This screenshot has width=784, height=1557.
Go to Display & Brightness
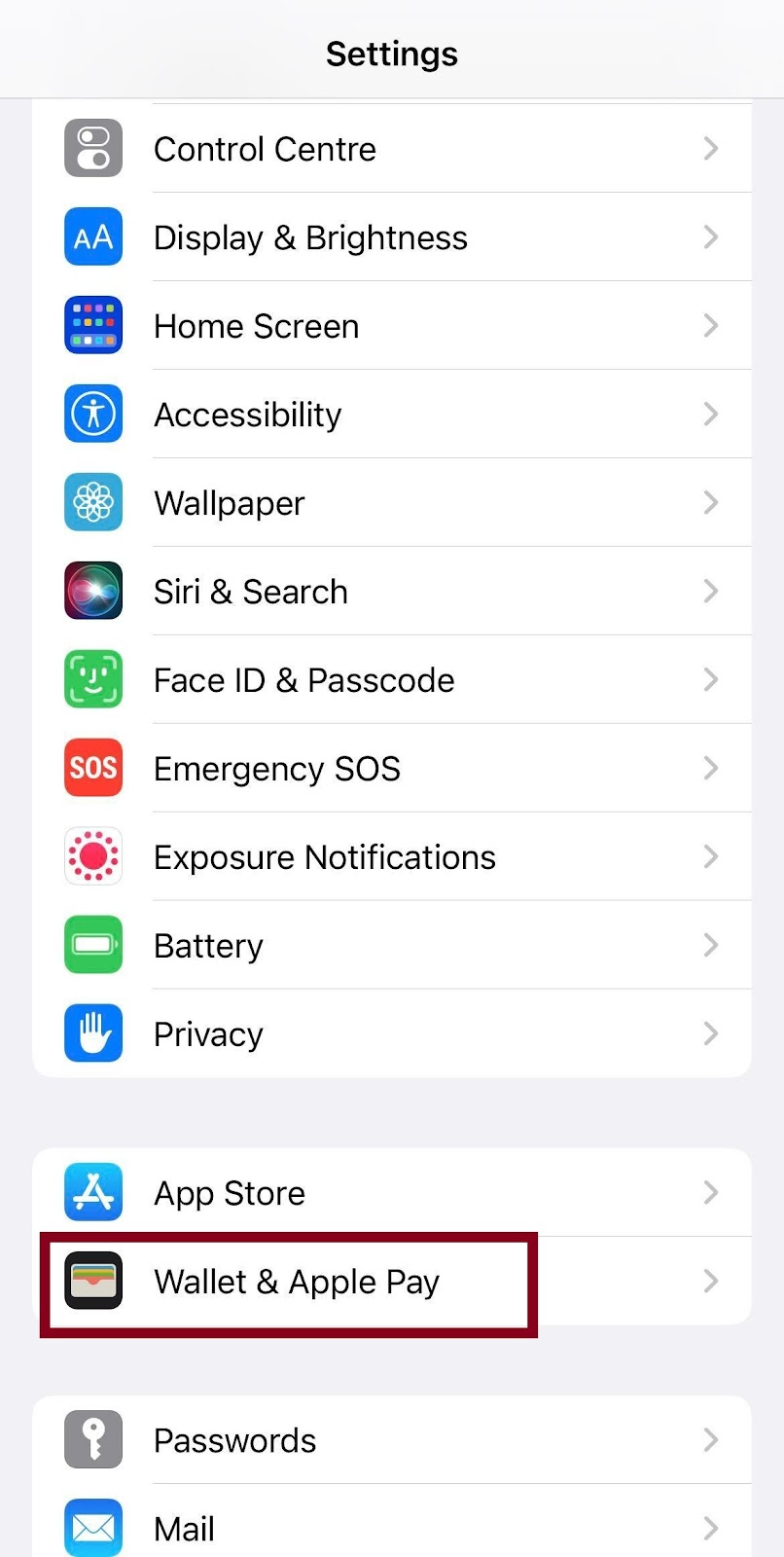pos(391,237)
